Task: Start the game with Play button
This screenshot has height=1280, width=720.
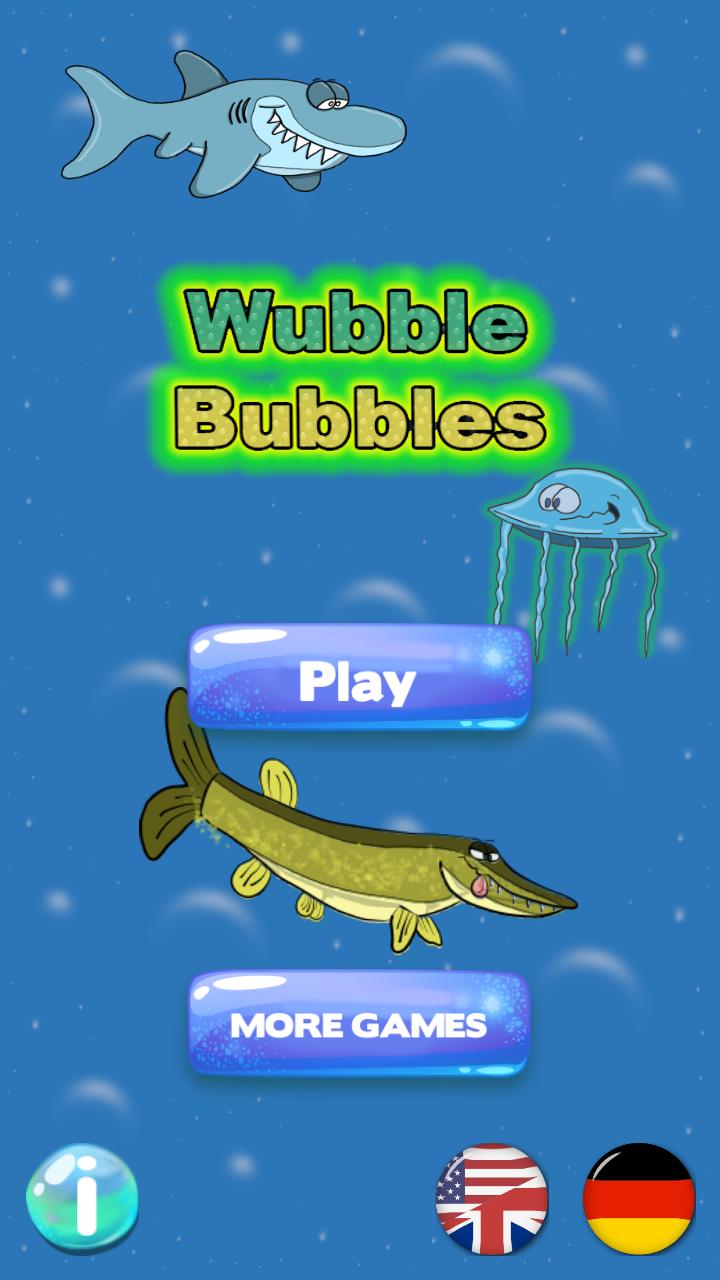Action: tap(359, 679)
